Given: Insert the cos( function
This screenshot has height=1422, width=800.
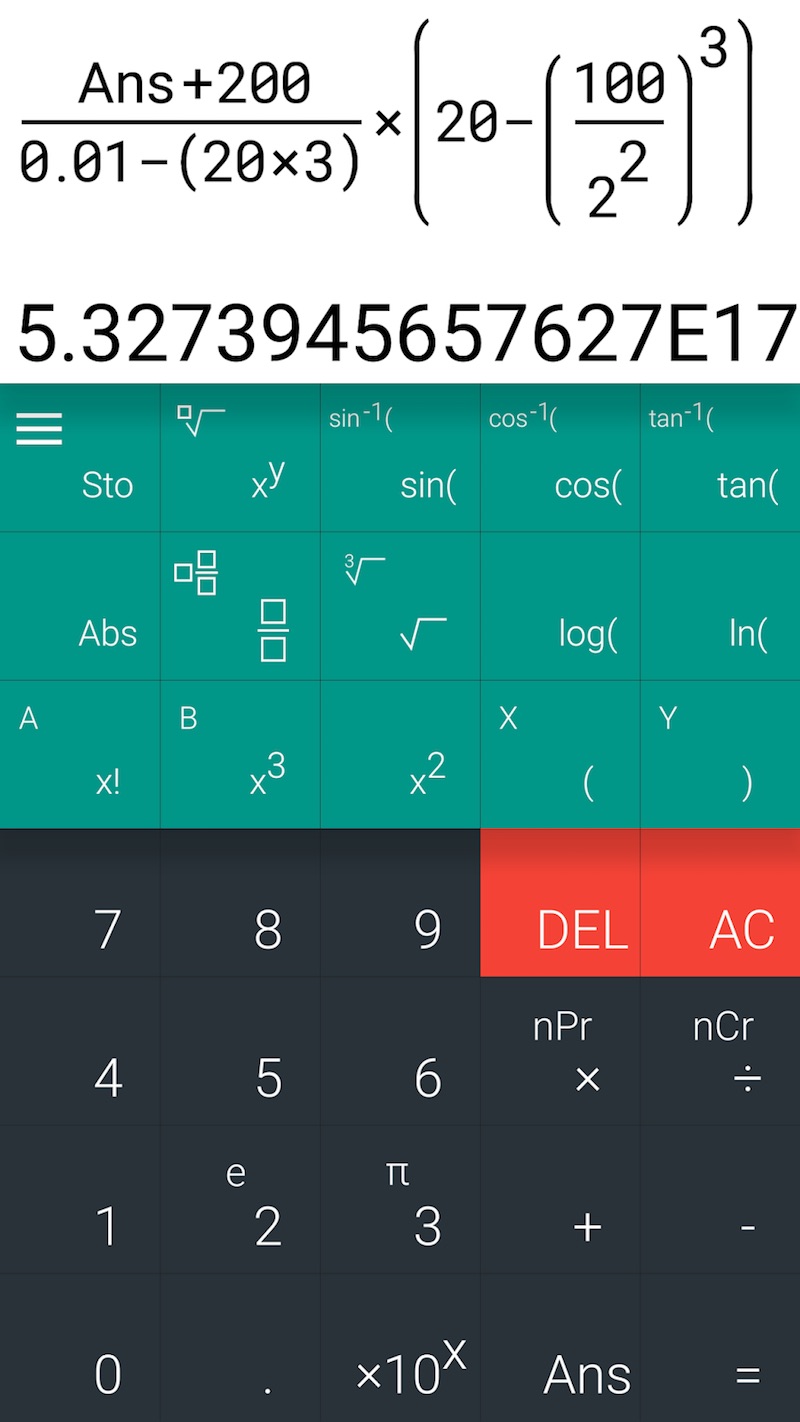Looking at the screenshot, I should 560,458.
